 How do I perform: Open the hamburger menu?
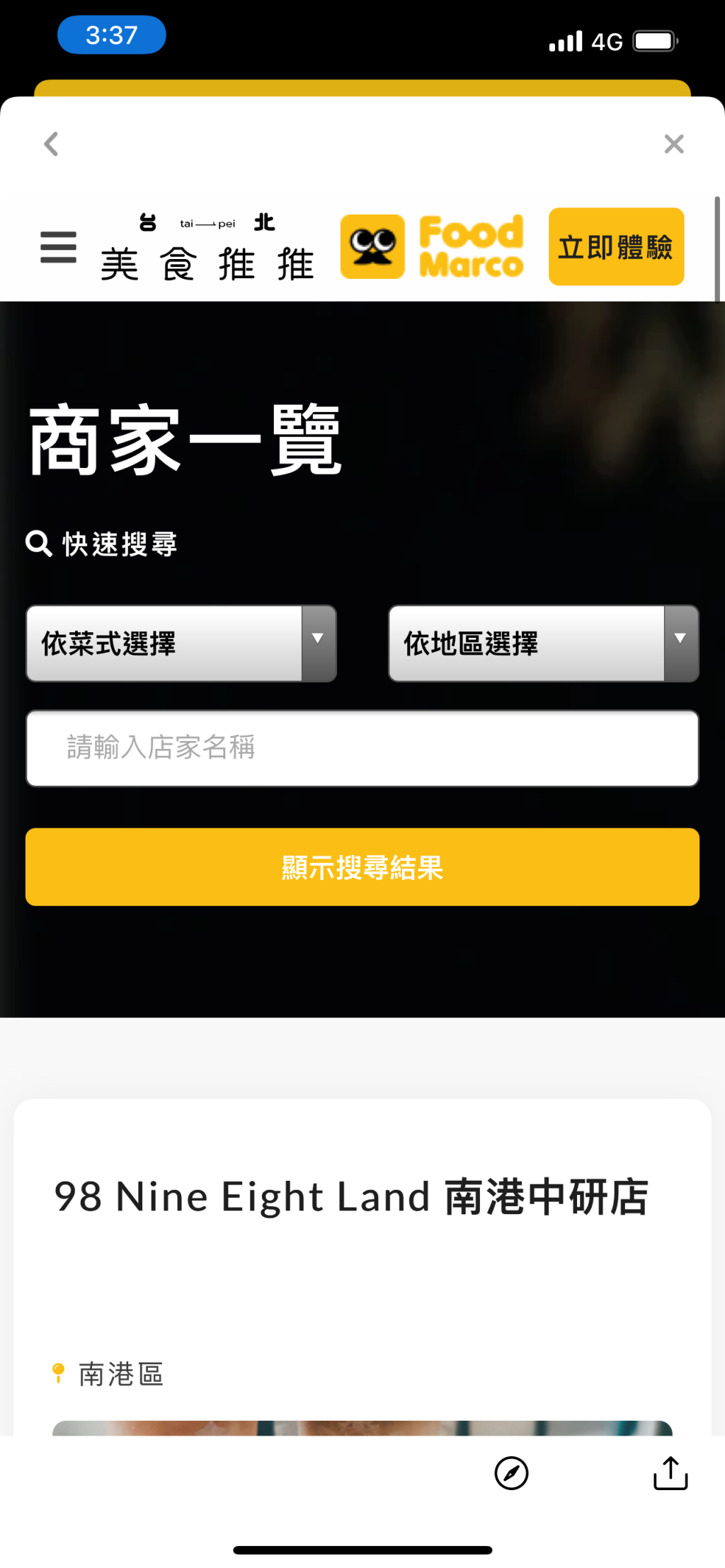click(58, 247)
